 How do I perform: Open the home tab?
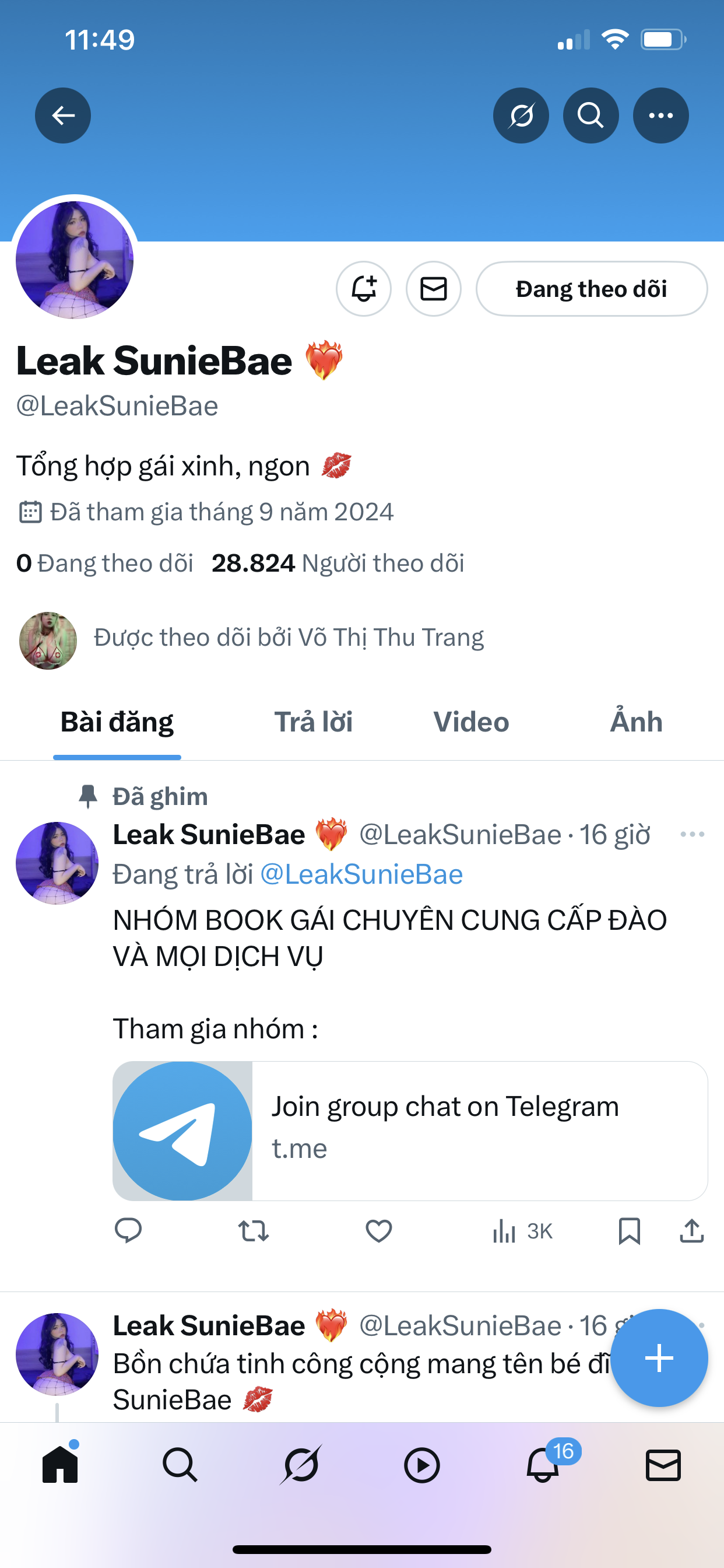click(x=60, y=1465)
